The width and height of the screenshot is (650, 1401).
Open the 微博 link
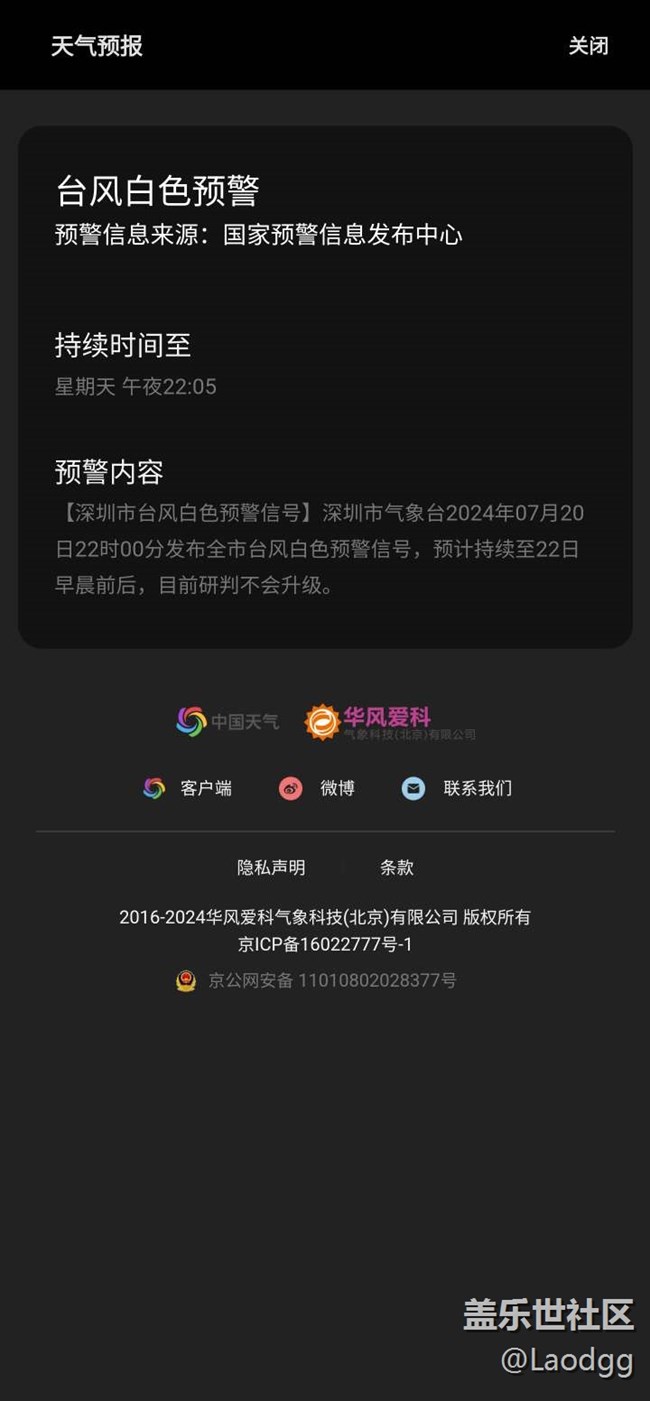tap(317, 788)
